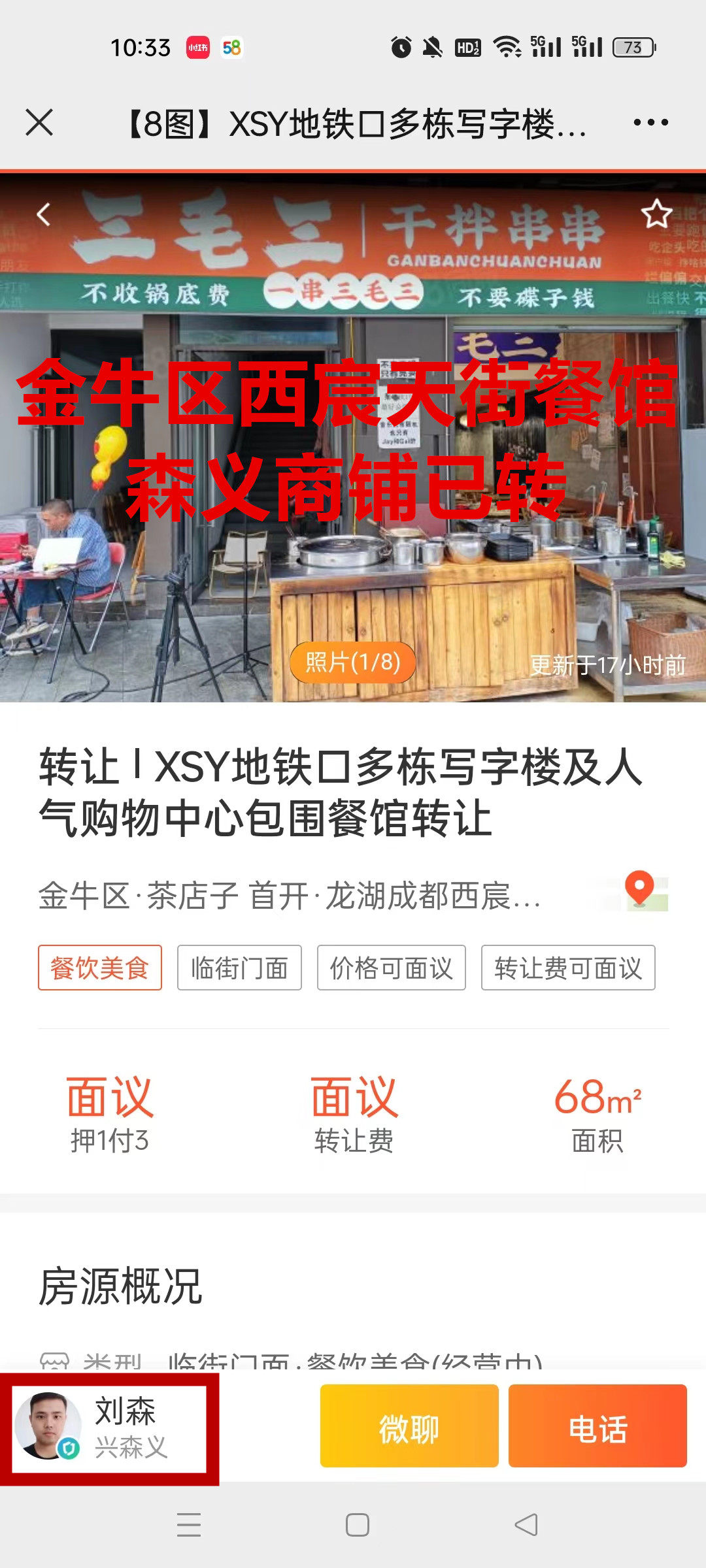The width and height of the screenshot is (706, 1568).
Task: Close this listing page
Action: point(39,123)
